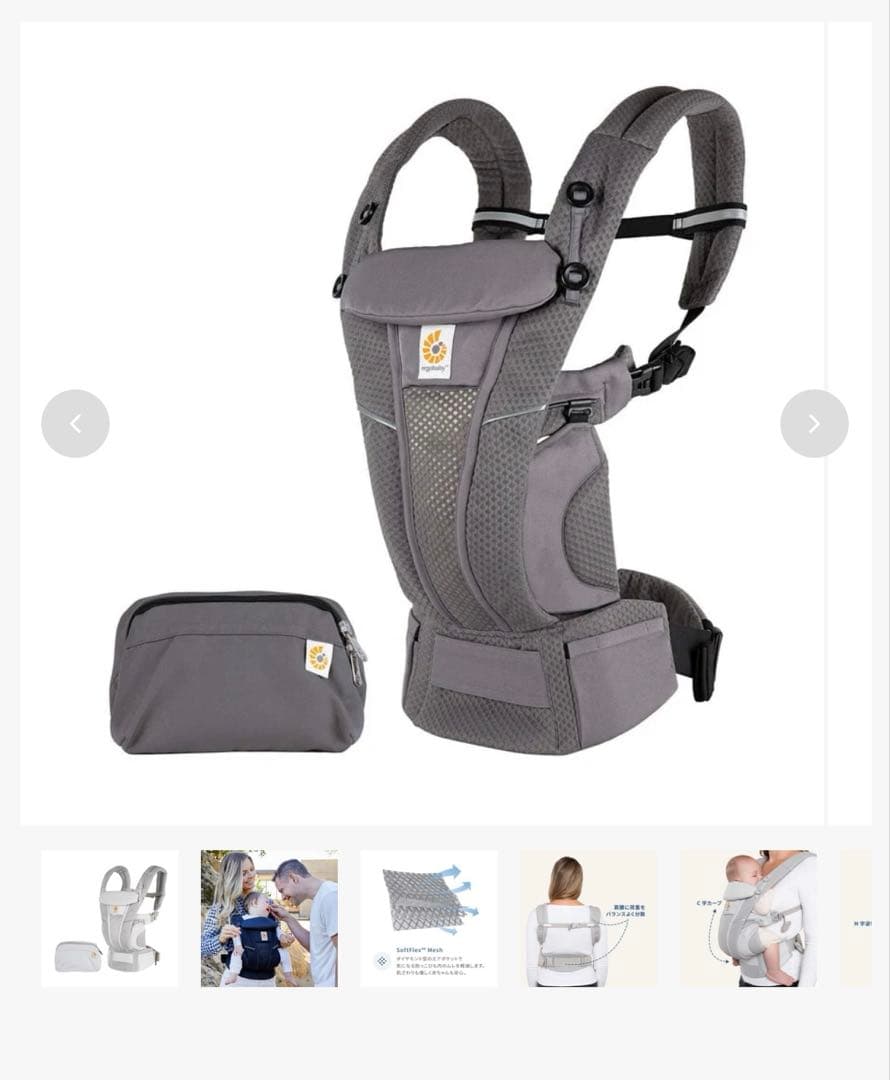Select the light grey carrier thumbnail
The height and width of the screenshot is (1080, 890).
(110, 919)
